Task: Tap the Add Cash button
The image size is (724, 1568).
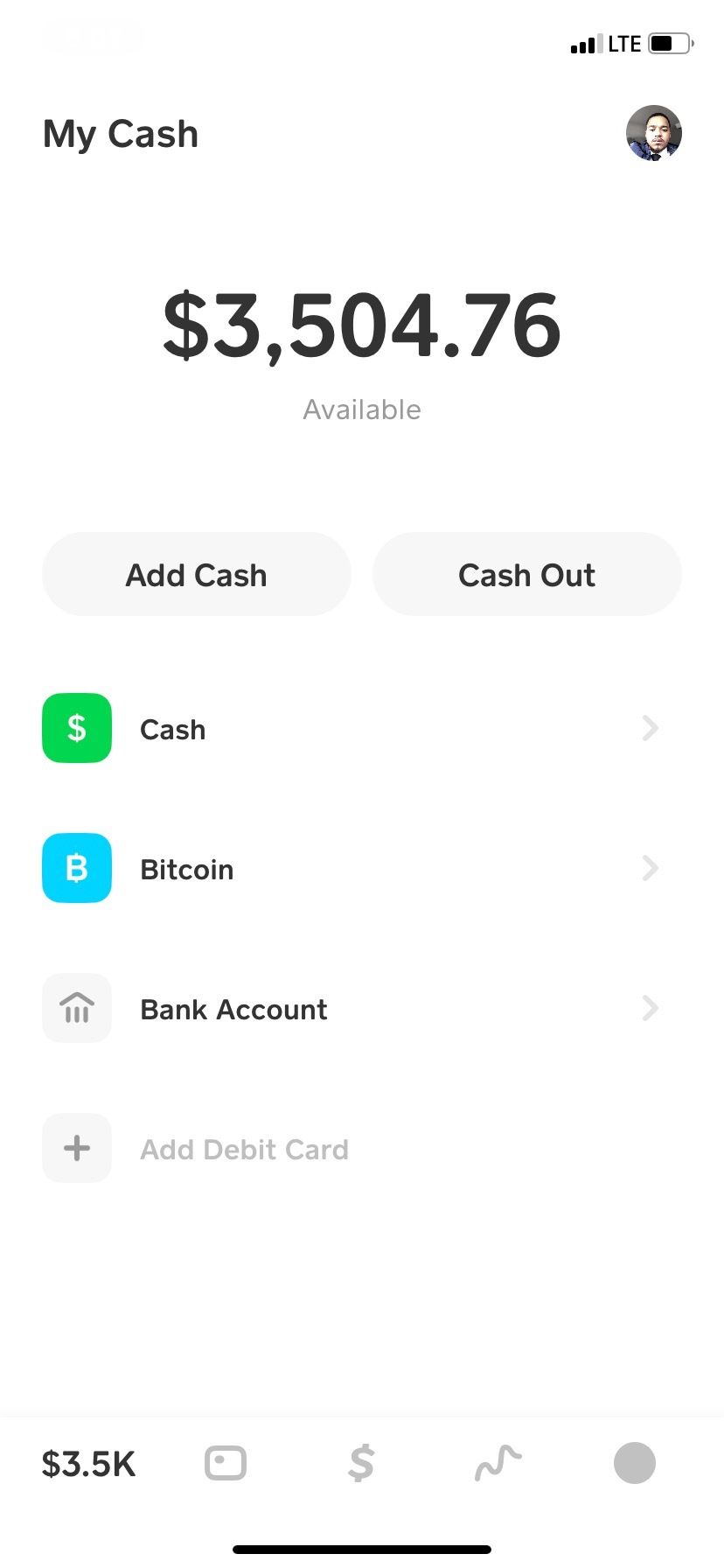Action: click(197, 575)
